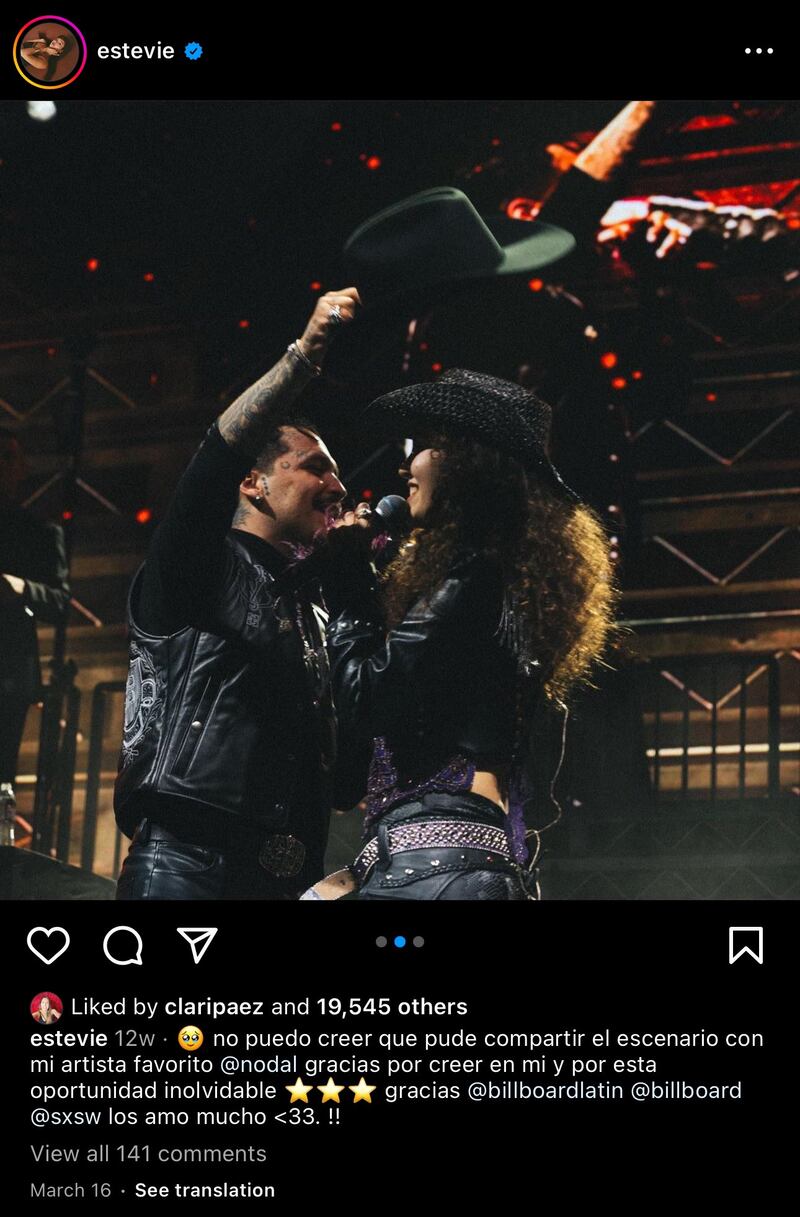The height and width of the screenshot is (1217, 800).
Task: Open the comment bubble icon
Action: point(123,945)
